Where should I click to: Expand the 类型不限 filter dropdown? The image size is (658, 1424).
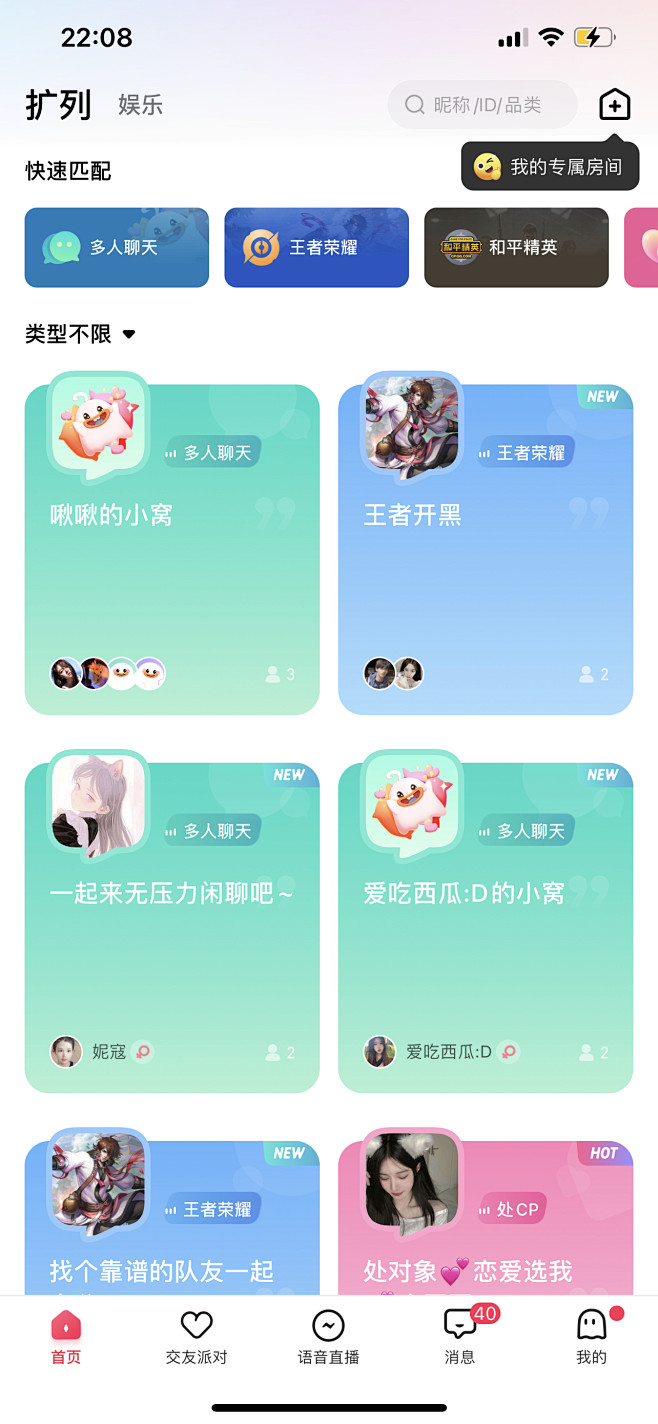[x=80, y=334]
